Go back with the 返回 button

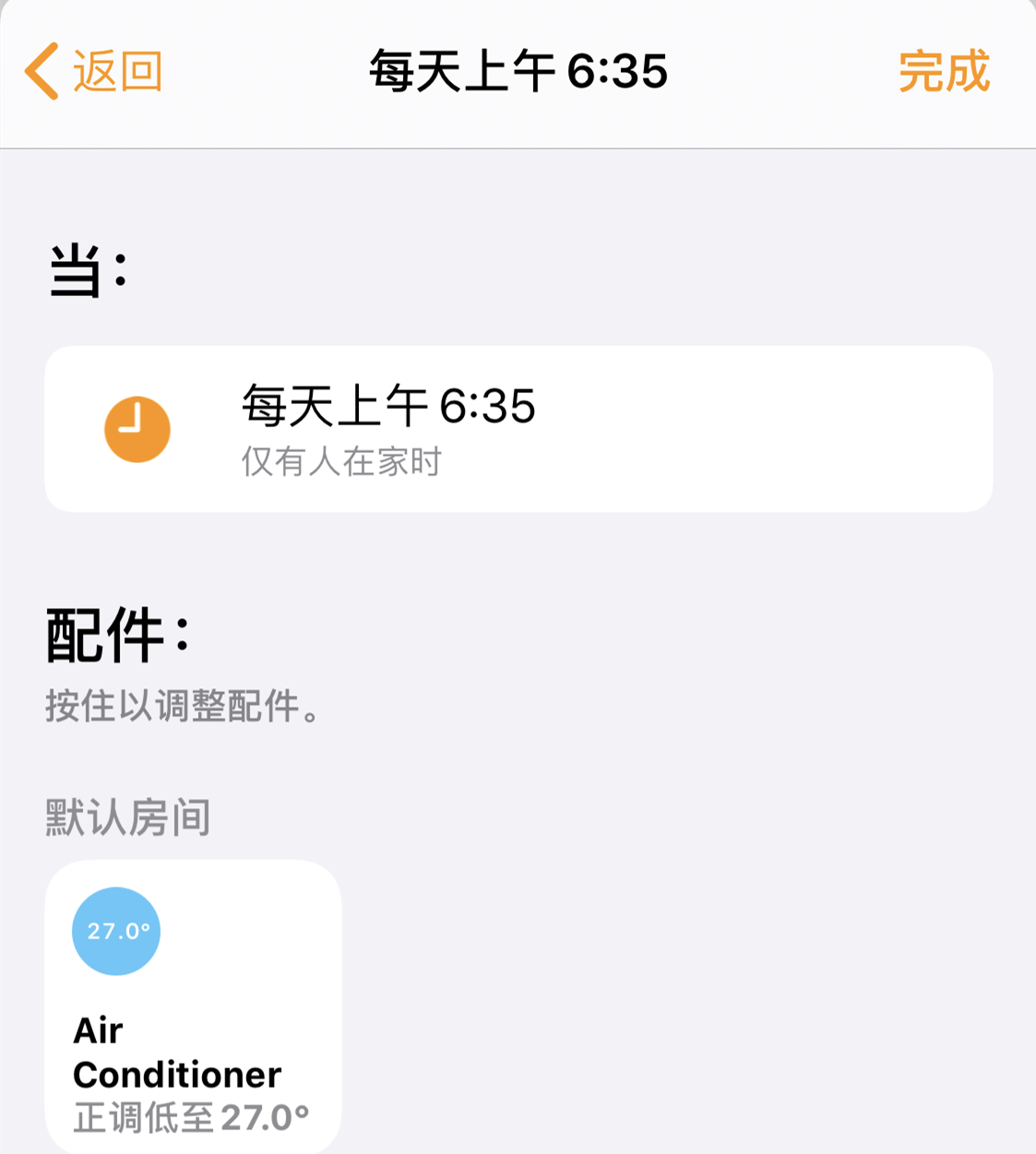pos(94,71)
